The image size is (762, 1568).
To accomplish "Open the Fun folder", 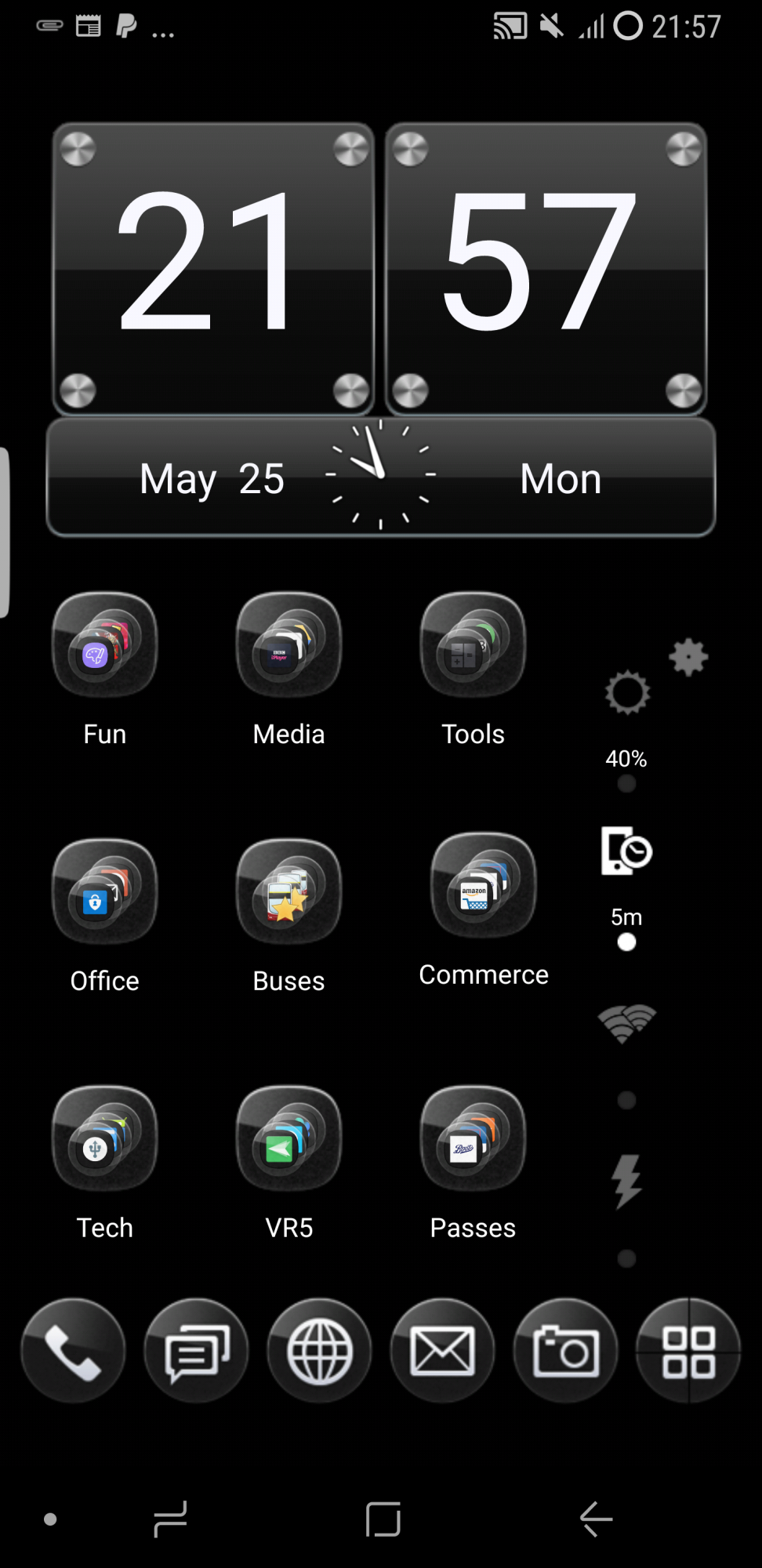I will pyautogui.click(x=104, y=646).
